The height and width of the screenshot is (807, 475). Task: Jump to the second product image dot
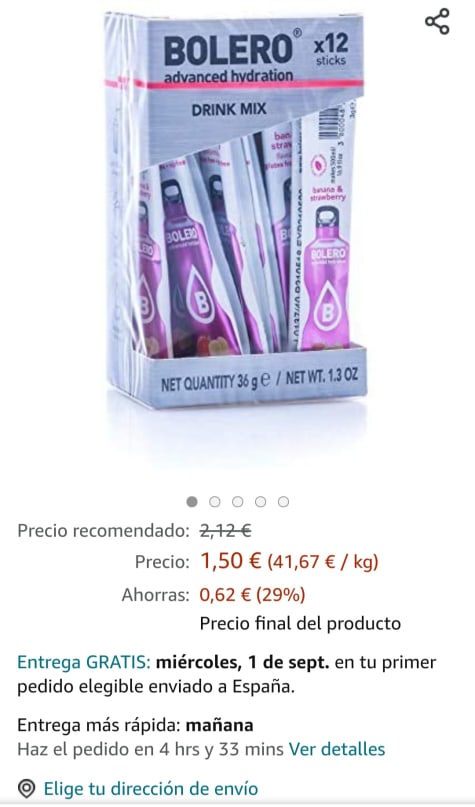(x=215, y=502)
